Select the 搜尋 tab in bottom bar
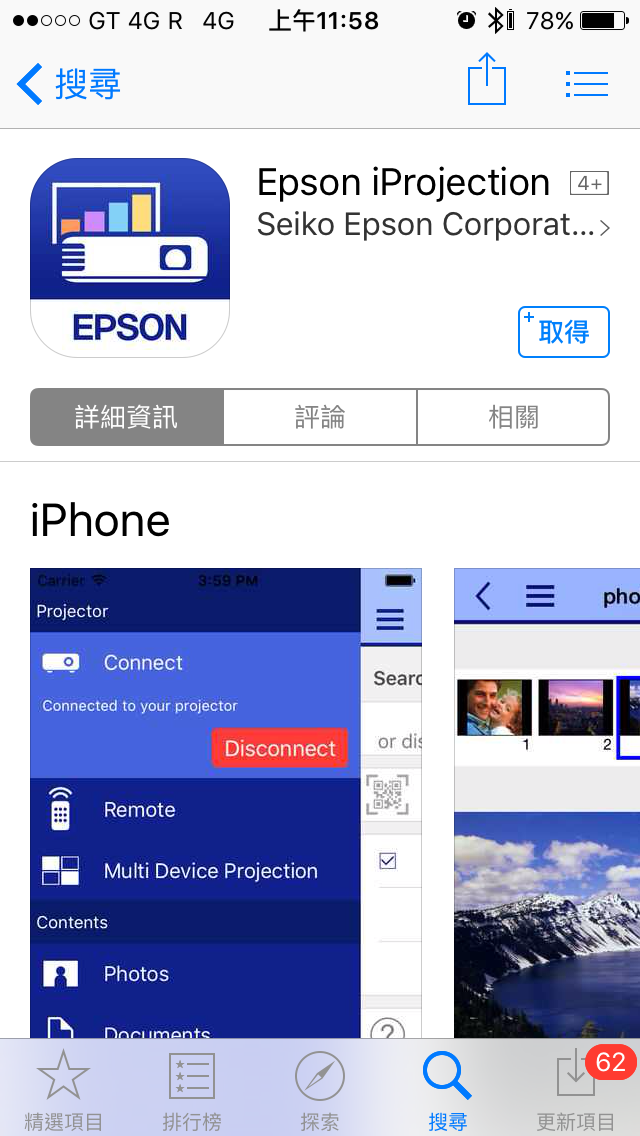 [447, 1090]
